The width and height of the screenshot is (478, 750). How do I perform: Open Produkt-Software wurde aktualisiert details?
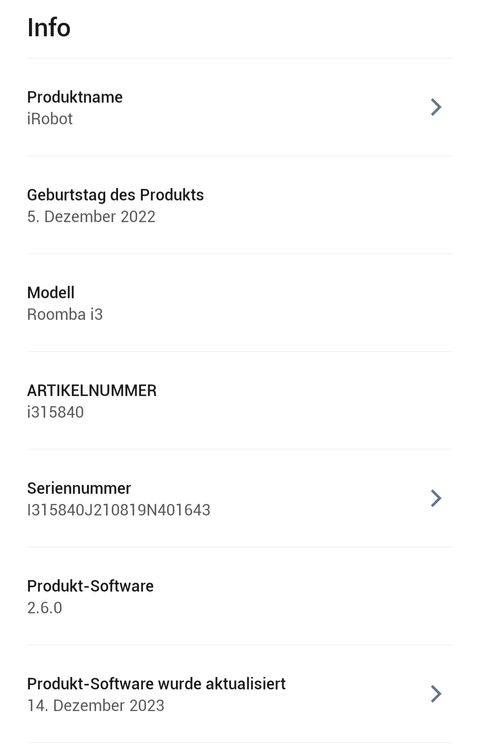[239, 694]
